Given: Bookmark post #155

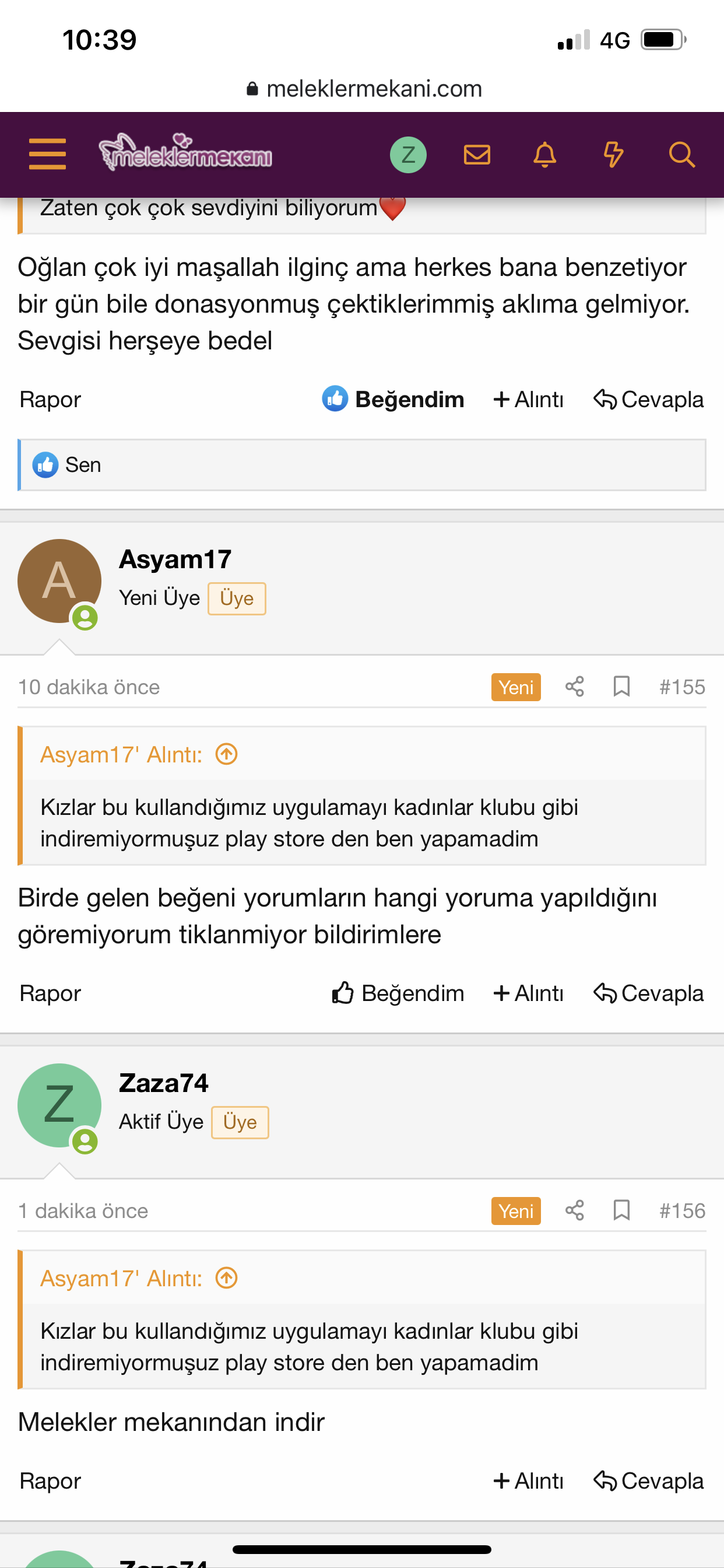Looking at the screenshot, I should click(x=621, y=687).
